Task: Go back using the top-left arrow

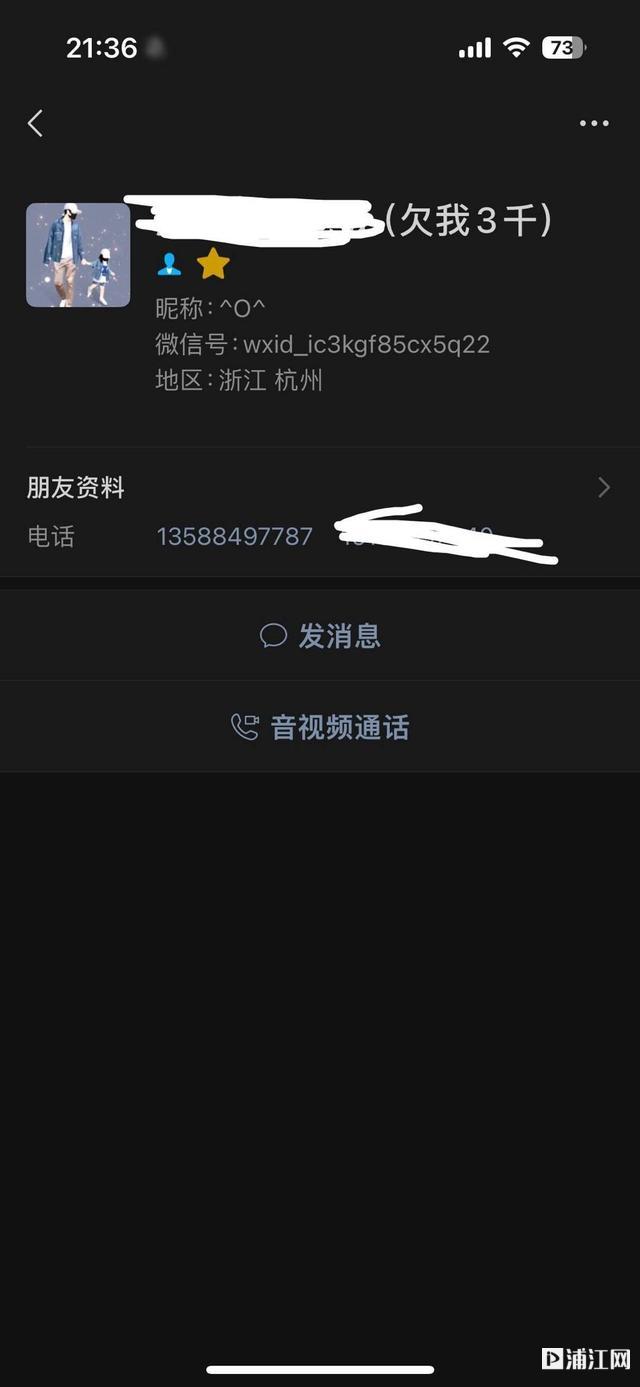Action: pyautogui.click(x=36, y=123)
